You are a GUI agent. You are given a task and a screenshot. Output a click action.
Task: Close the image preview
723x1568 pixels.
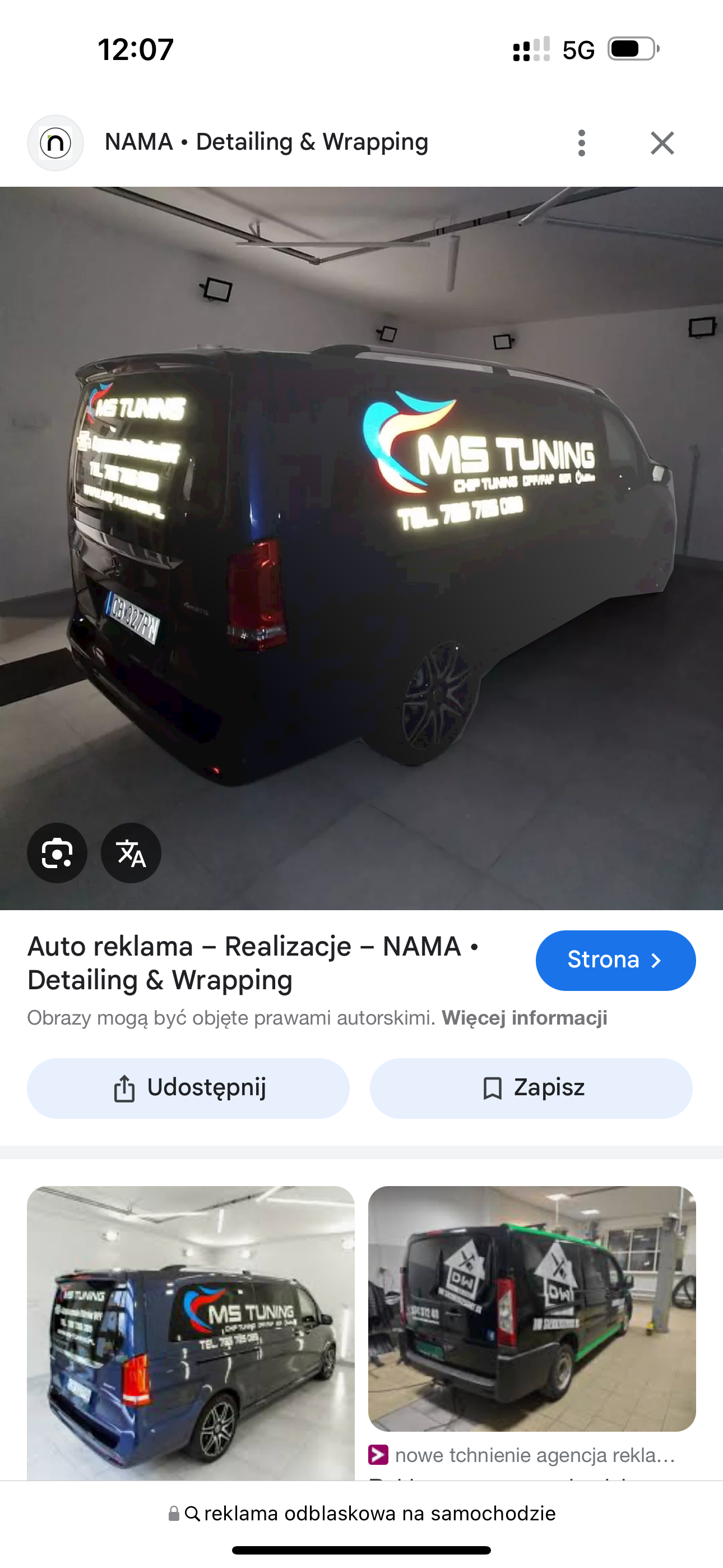(x=662, y=143)
